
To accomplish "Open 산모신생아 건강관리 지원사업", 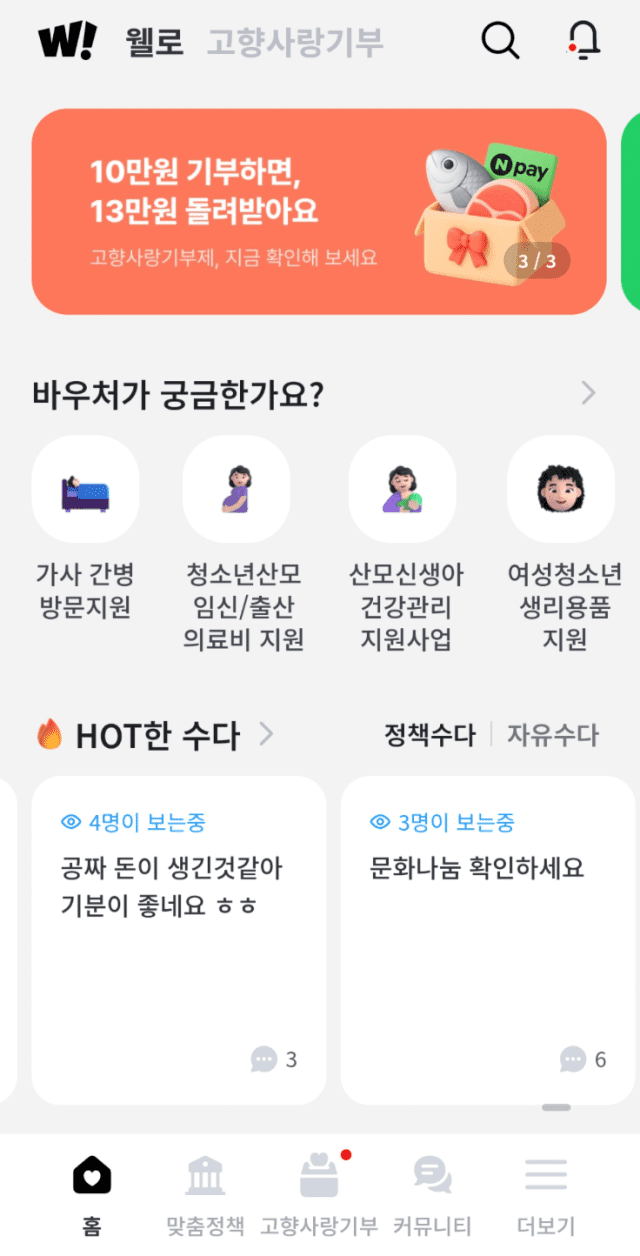I will pos(404,545).
